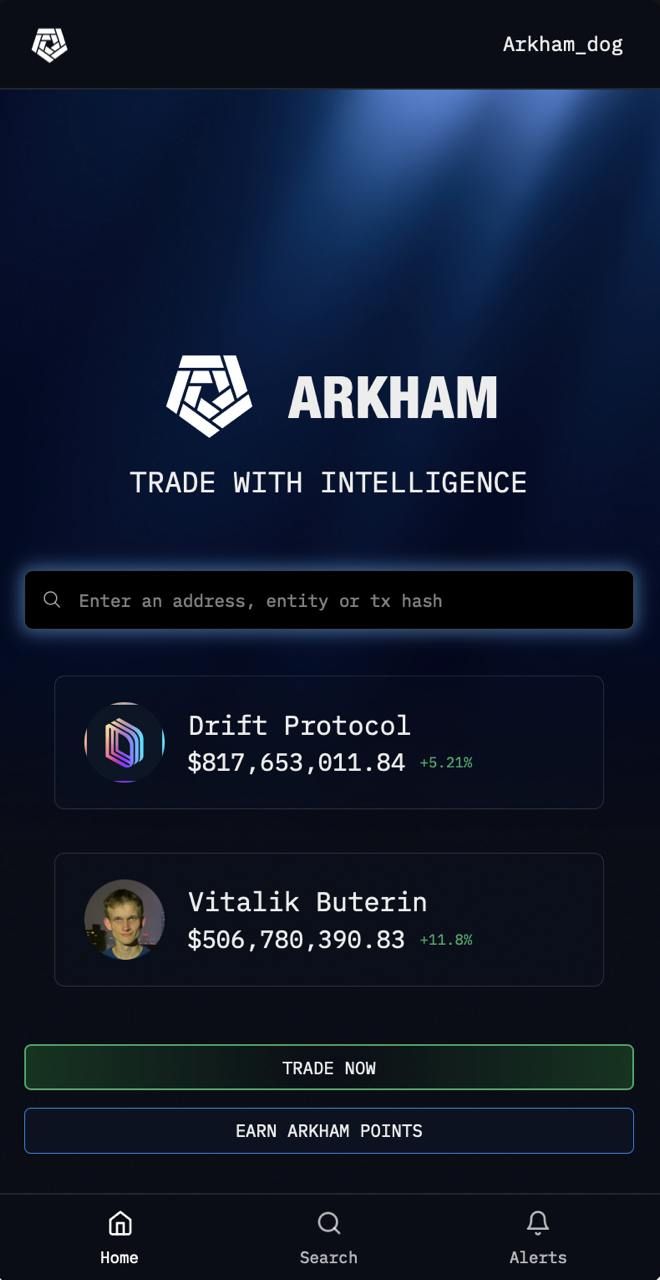Viewport: 660px width, 1280px height.
Task: Switch to the Search tab
Action: (x=329, y=1238)
